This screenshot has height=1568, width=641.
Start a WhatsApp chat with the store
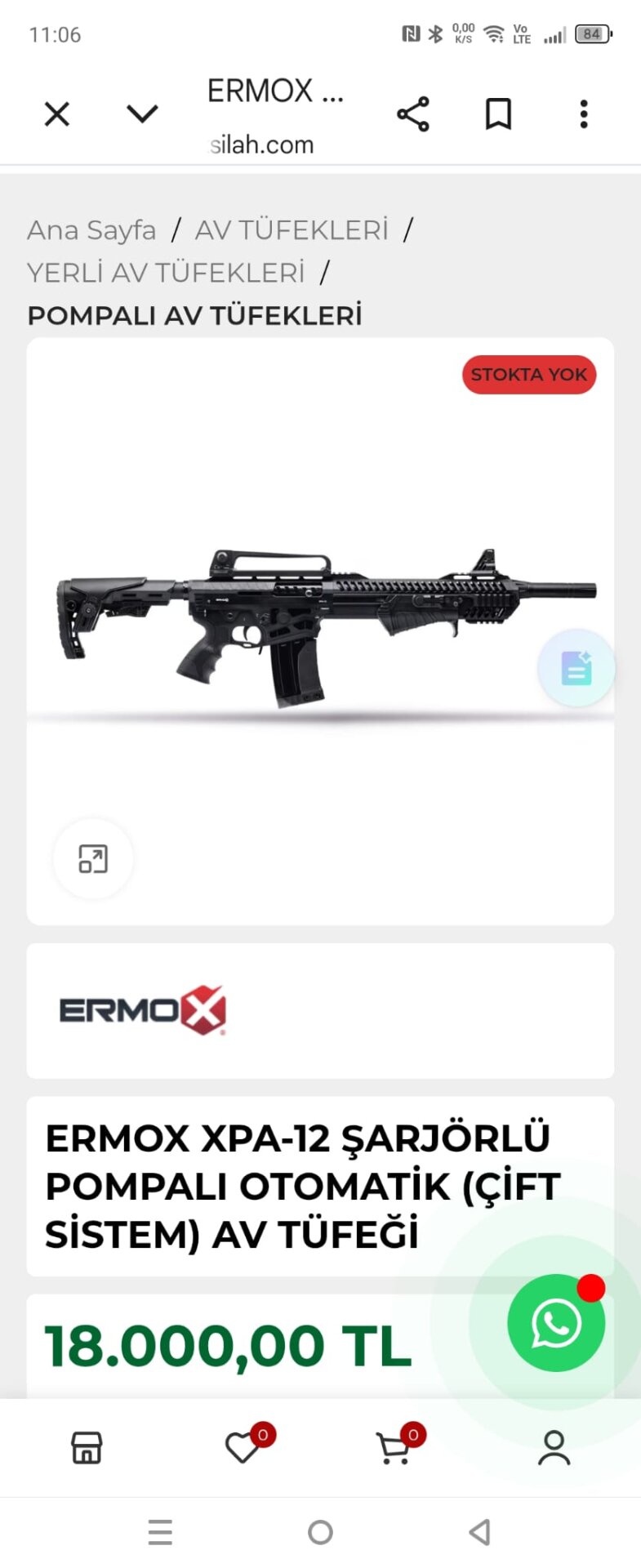coord(556,1323)
